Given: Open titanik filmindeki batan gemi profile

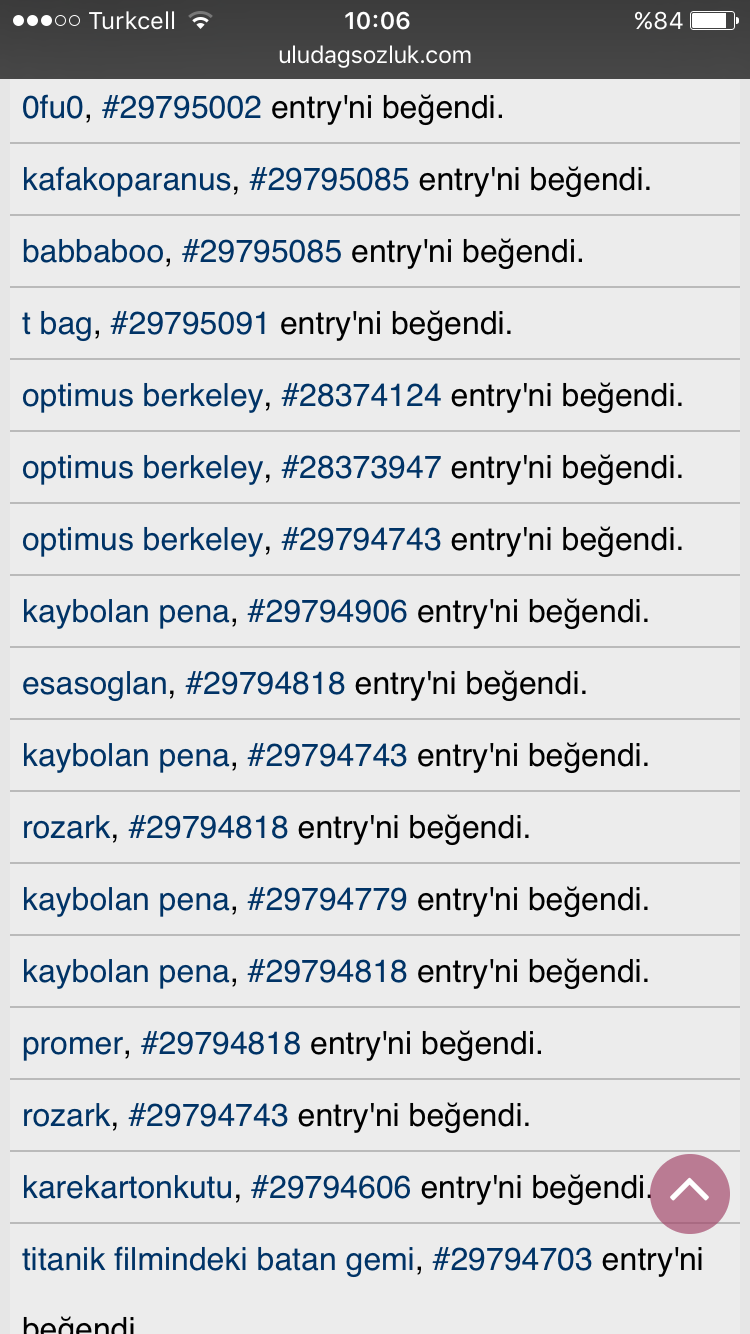Looking at the screenshot, I should click(218, 1260).
